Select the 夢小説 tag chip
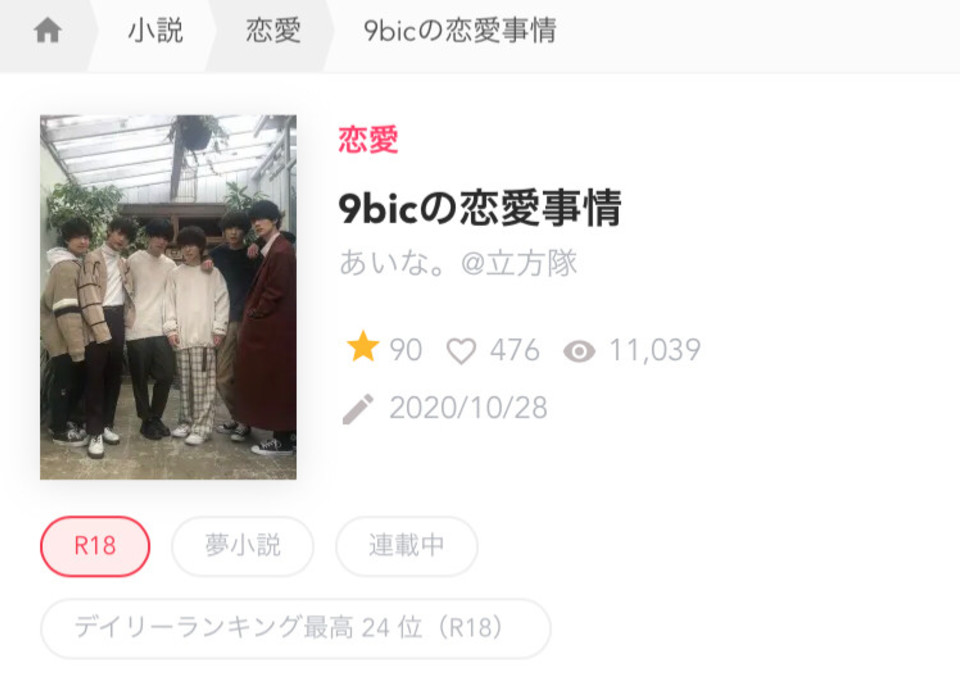 point(242,546)
